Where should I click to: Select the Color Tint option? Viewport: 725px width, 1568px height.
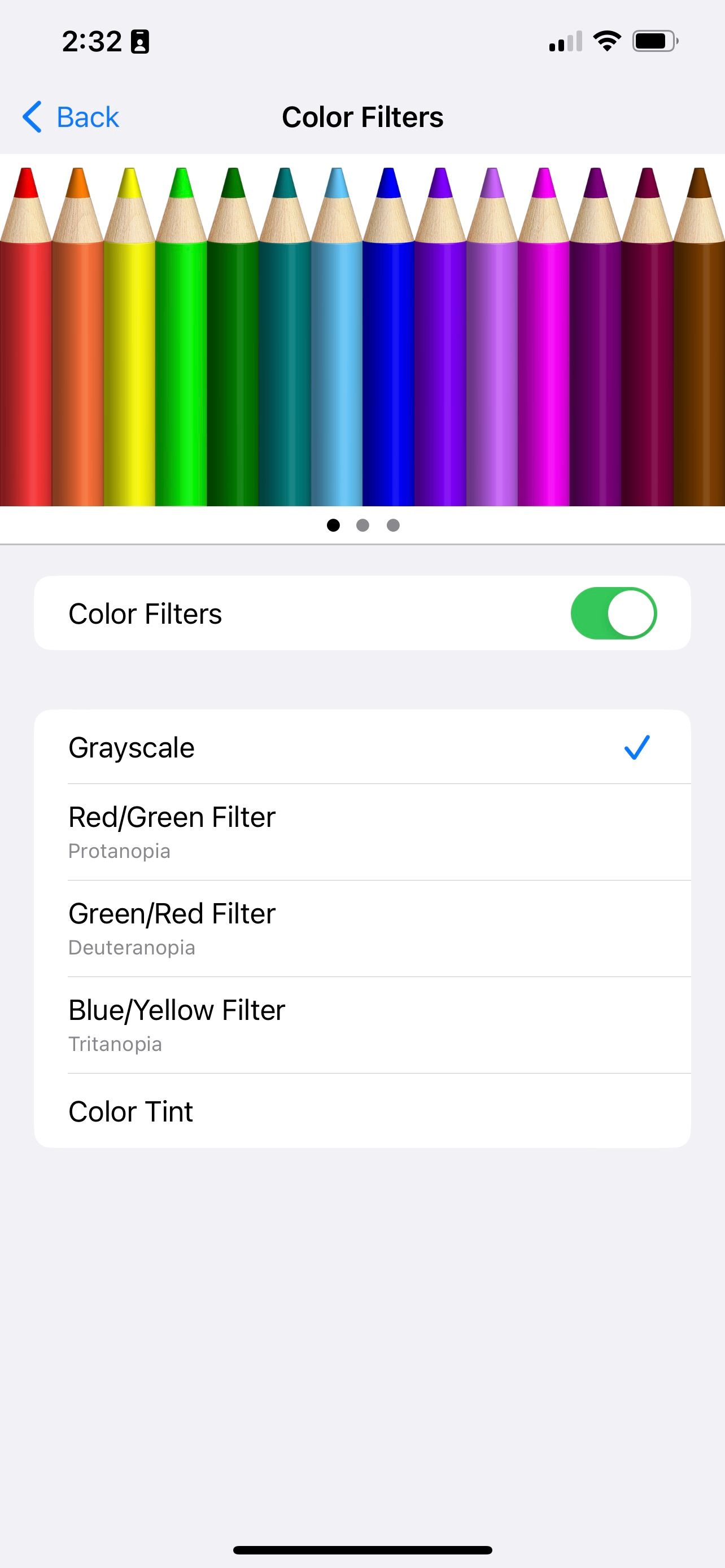[361, 1111]
